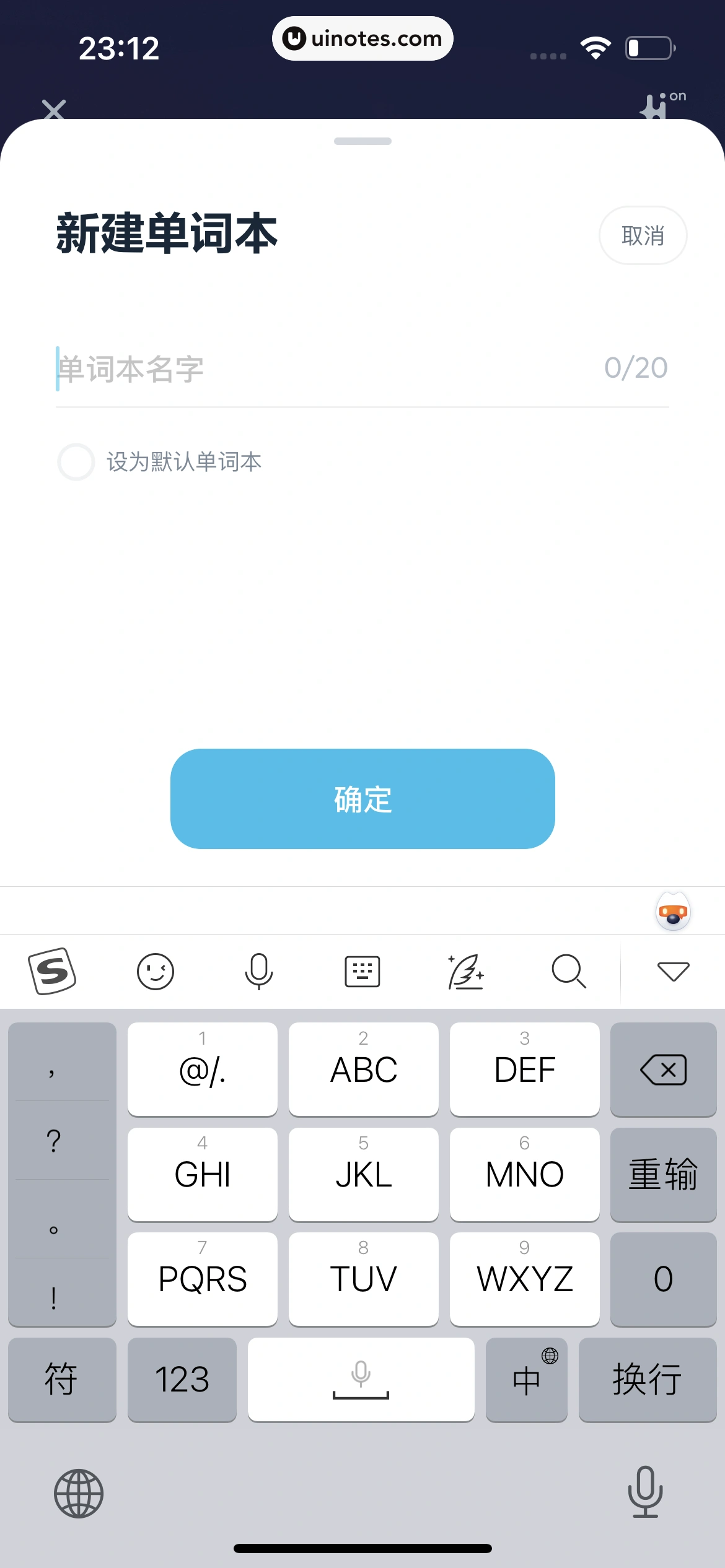The height and width of the screenshot is (1568, 725).
Task: Tap 取消 to cancel creating wordbook
Action: (x=643, y=236)
